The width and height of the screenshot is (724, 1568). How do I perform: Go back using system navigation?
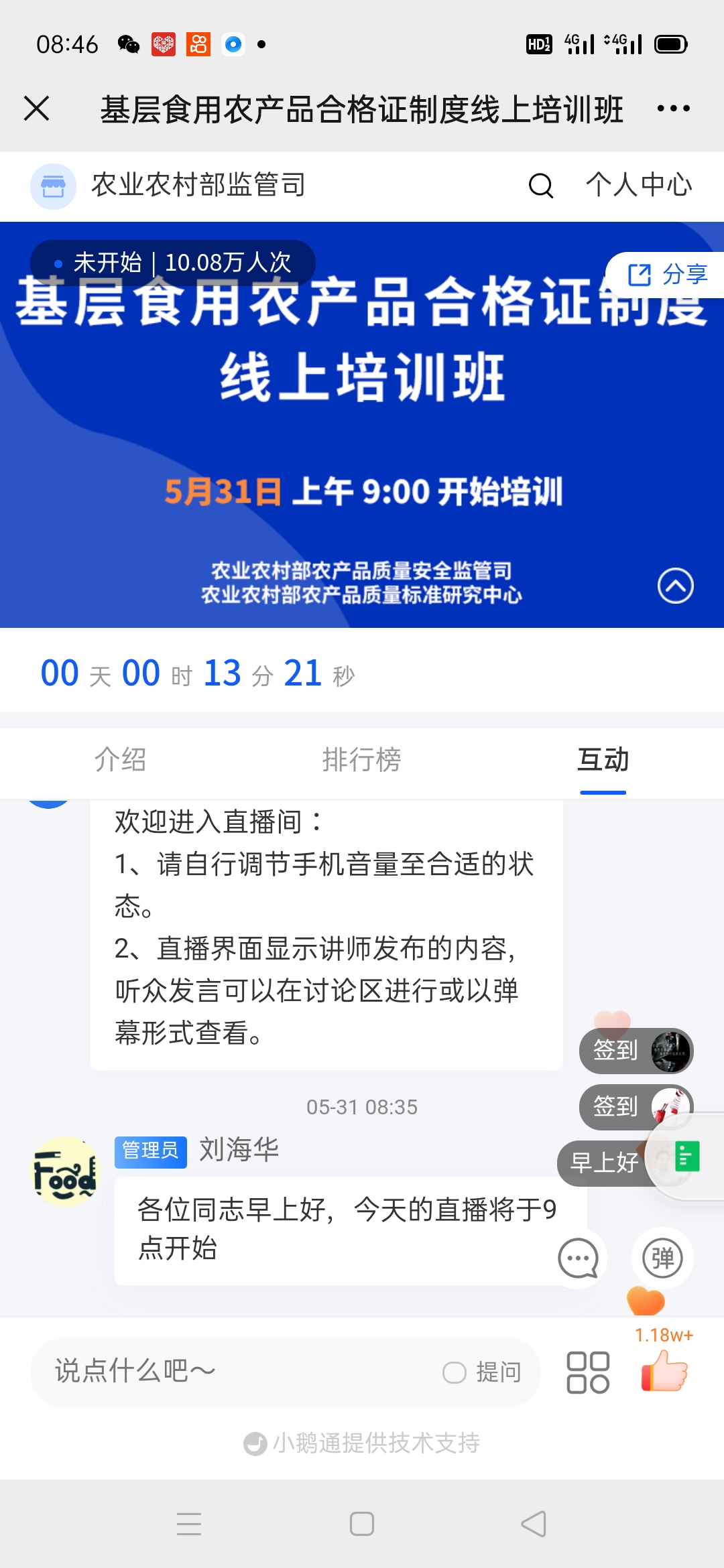click(x=534, y=1524)
